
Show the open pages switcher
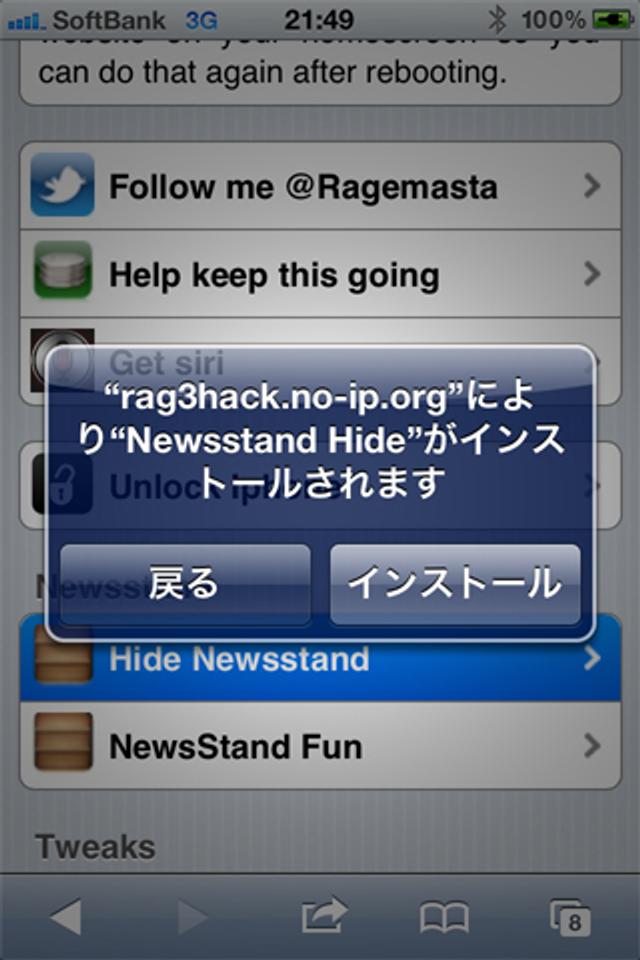click(x=571, y=917)
